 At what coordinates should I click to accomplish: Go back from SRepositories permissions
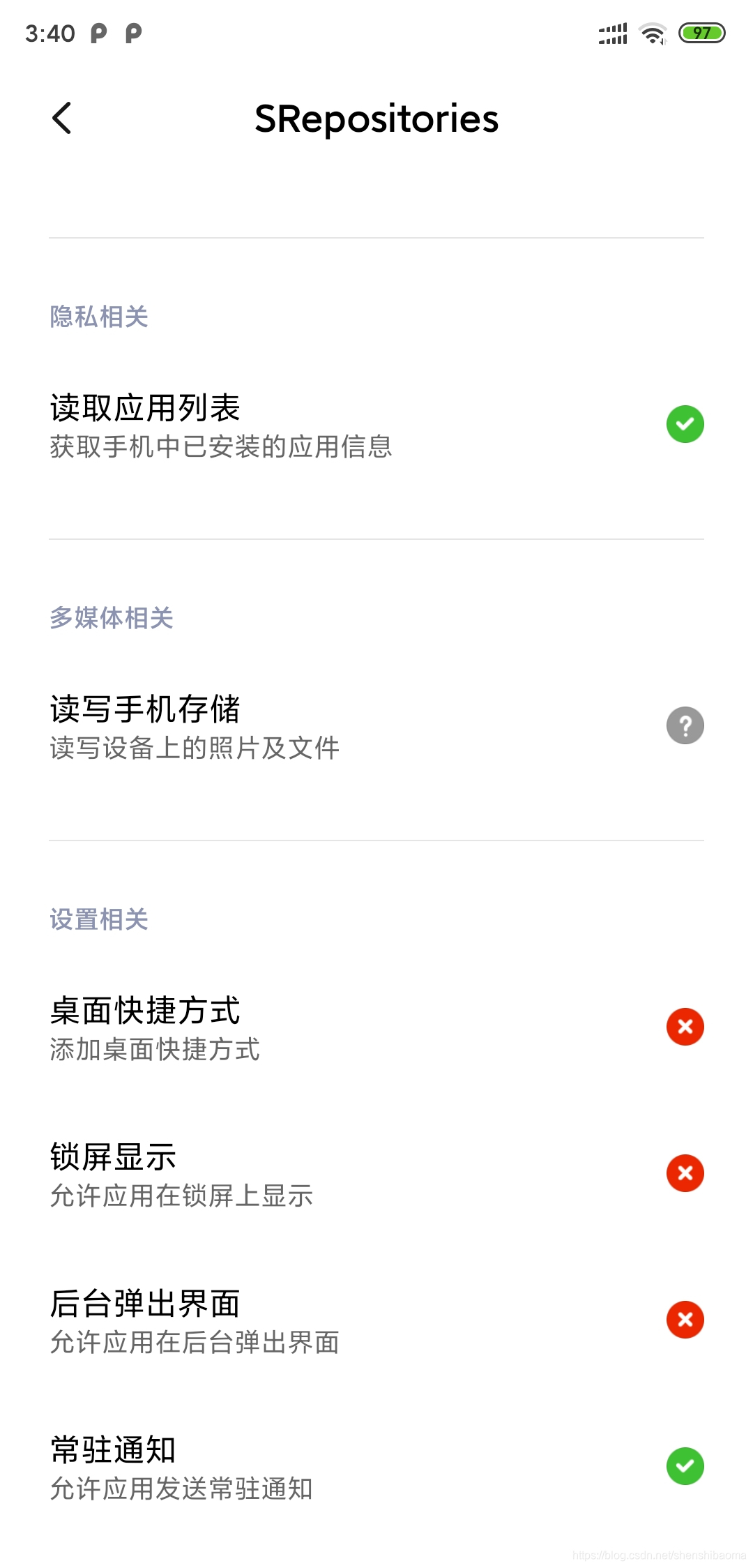[62, 118]
